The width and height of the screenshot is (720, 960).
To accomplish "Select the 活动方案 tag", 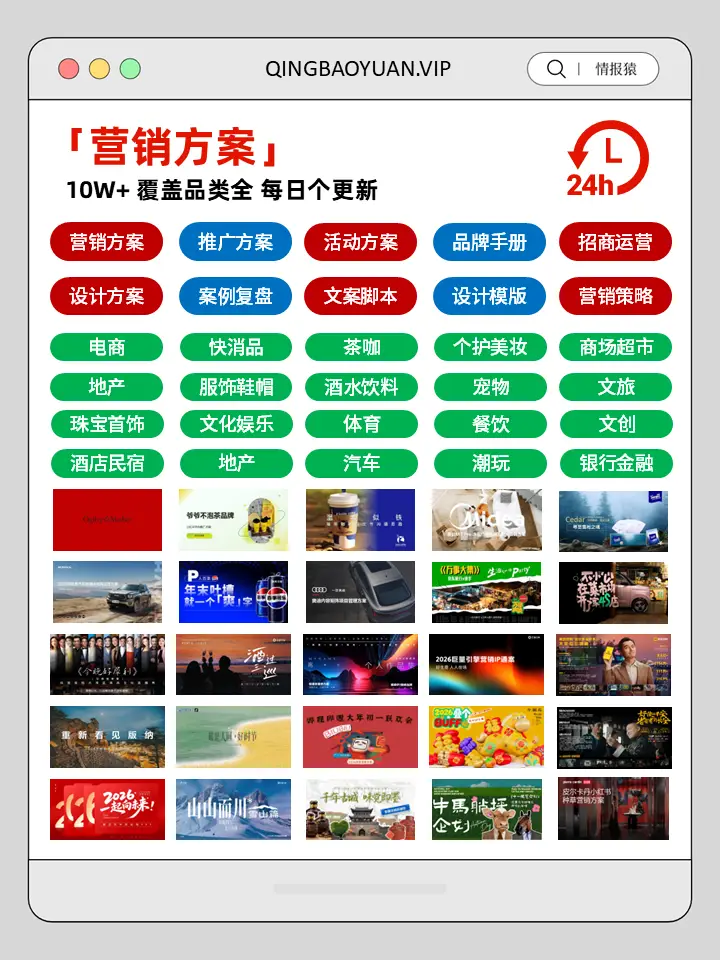I will (x=361, y=242).
